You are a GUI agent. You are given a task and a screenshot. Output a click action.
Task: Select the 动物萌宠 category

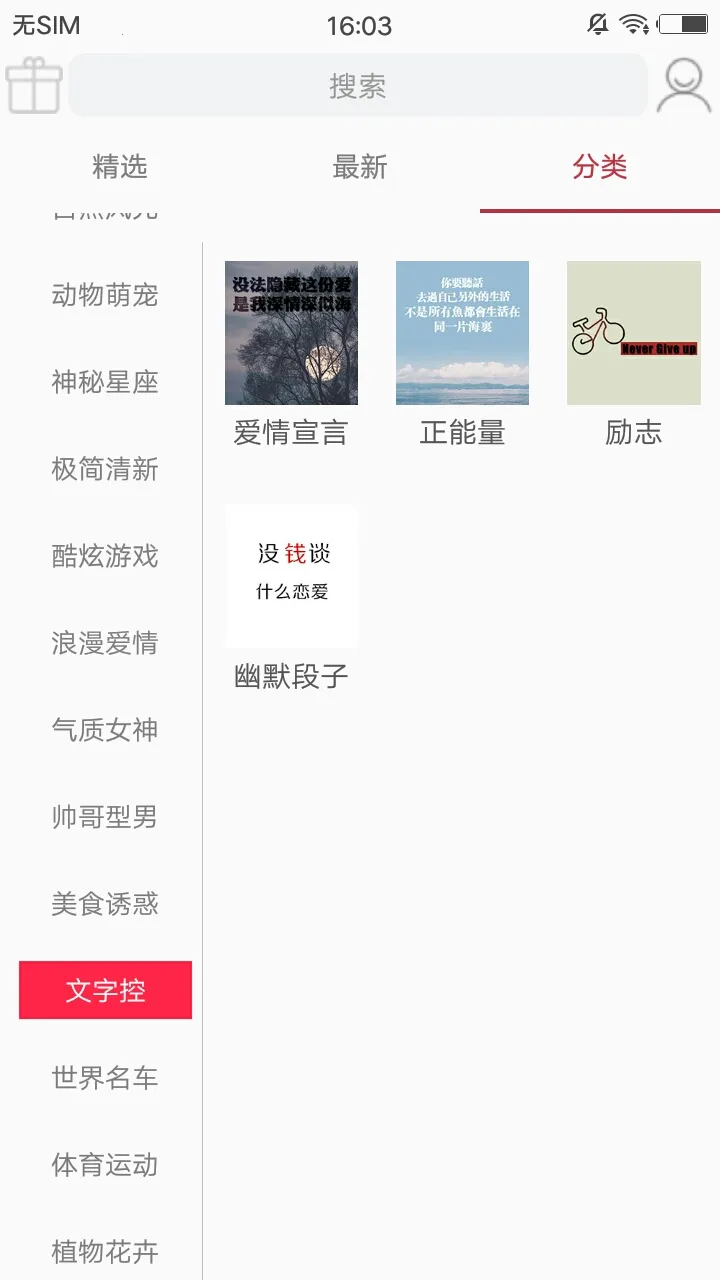pos(105,294)
